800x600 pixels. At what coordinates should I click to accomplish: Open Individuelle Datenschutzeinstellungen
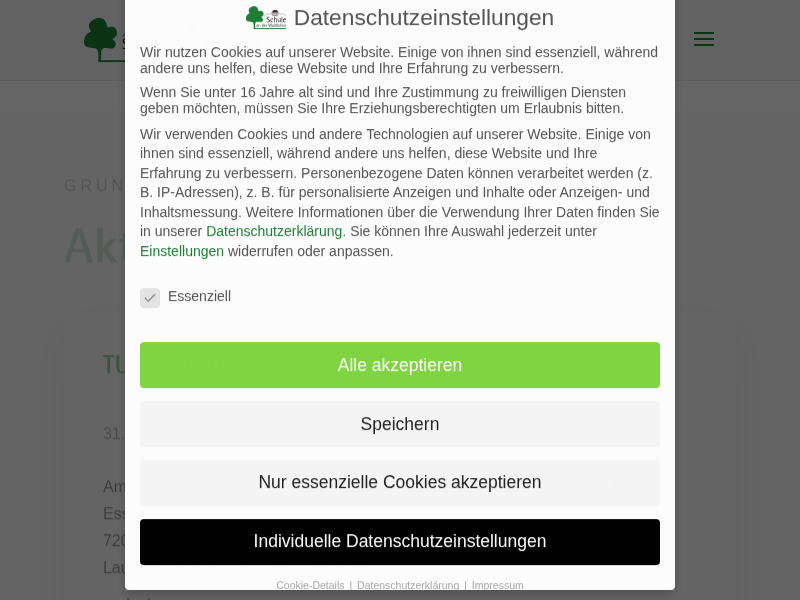coord(399,541)
